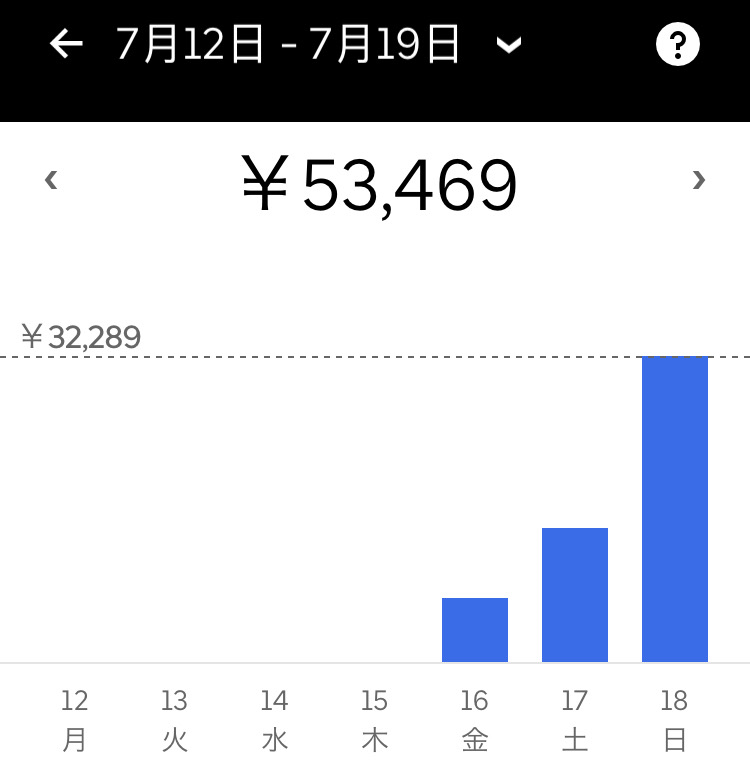Open the help question mark icon
Screen dimensions: 750x771
point(677,43)
